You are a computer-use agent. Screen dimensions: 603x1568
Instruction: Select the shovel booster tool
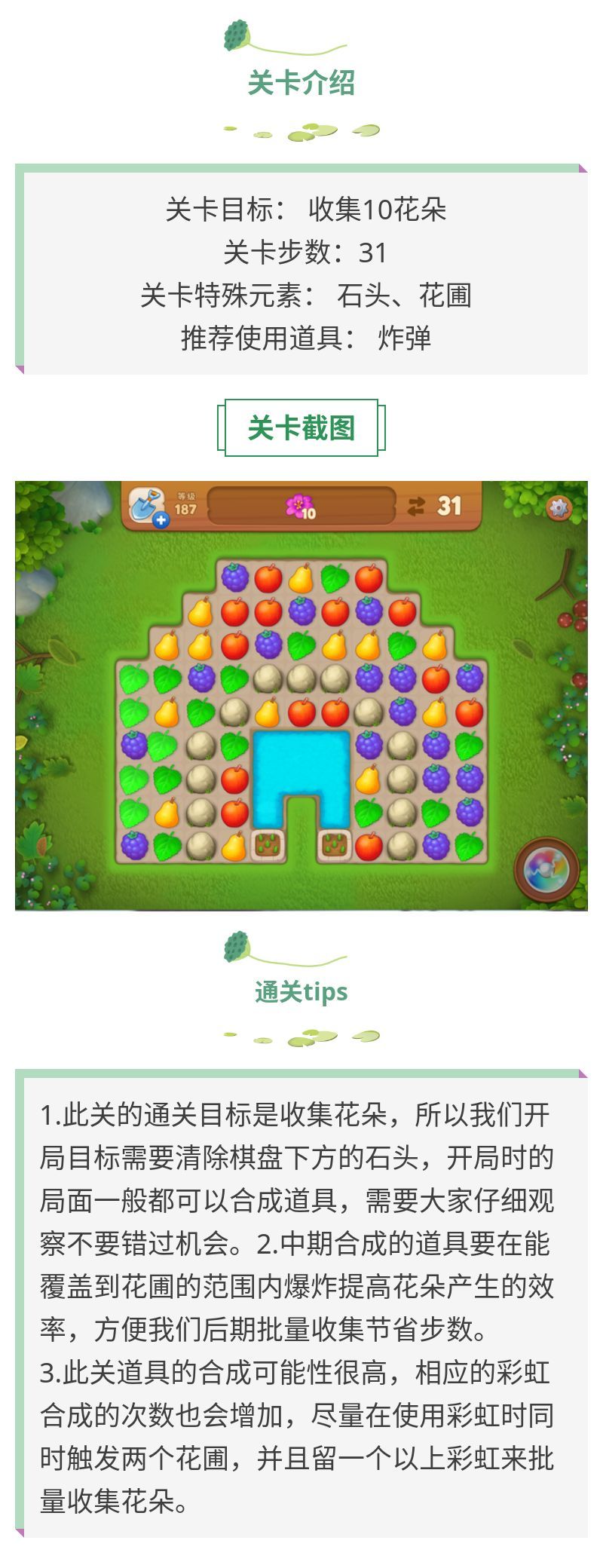pyautogui.click(x=145, y=504)
